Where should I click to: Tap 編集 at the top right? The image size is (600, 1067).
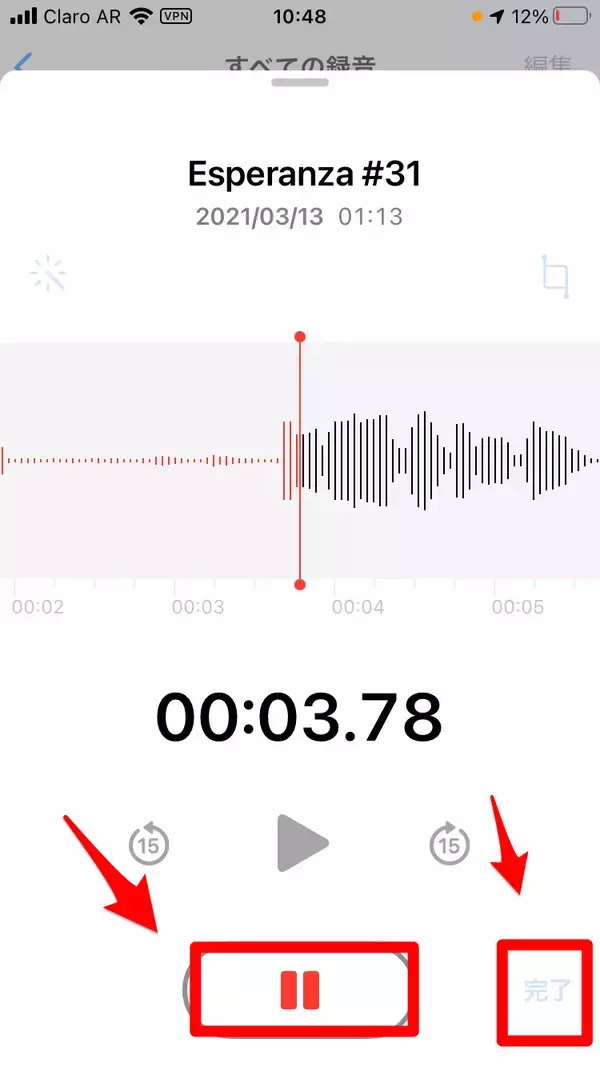coord(549,62)
